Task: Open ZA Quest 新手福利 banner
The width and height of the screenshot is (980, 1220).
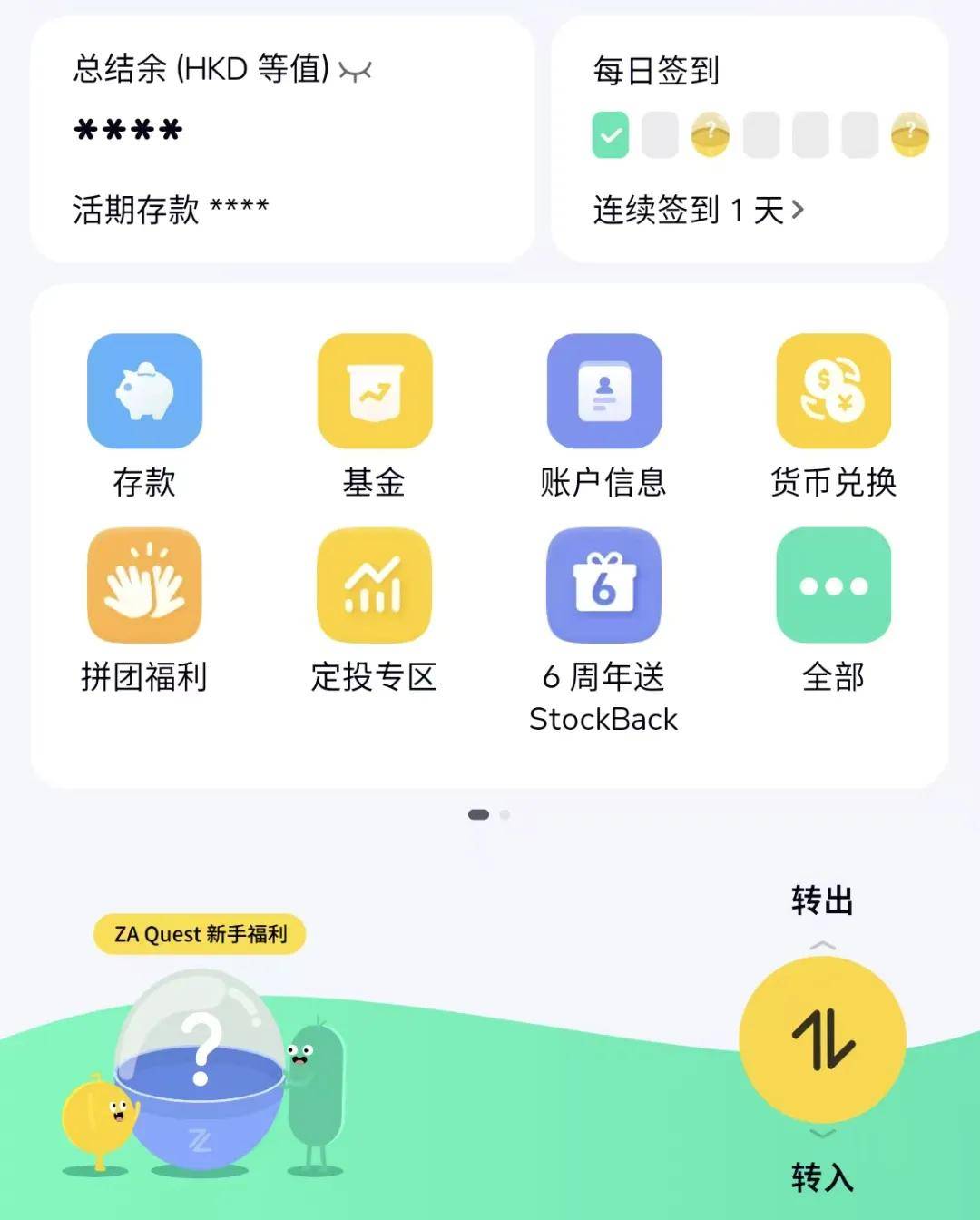Action: point(201,934)
